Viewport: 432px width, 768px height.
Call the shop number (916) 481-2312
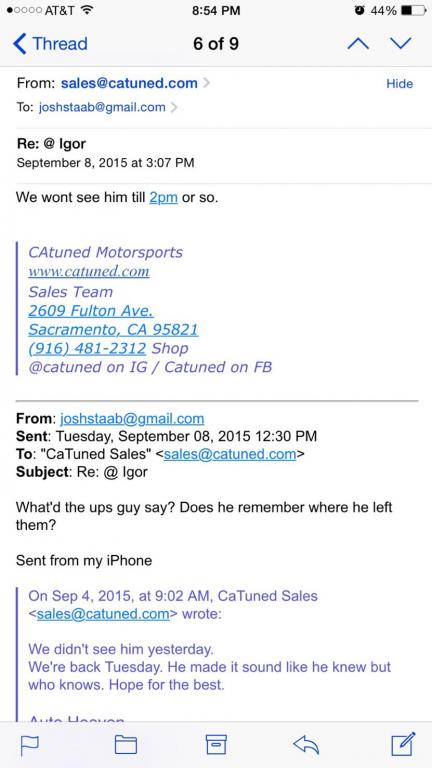pyautogui.click(x=87, y=348)
